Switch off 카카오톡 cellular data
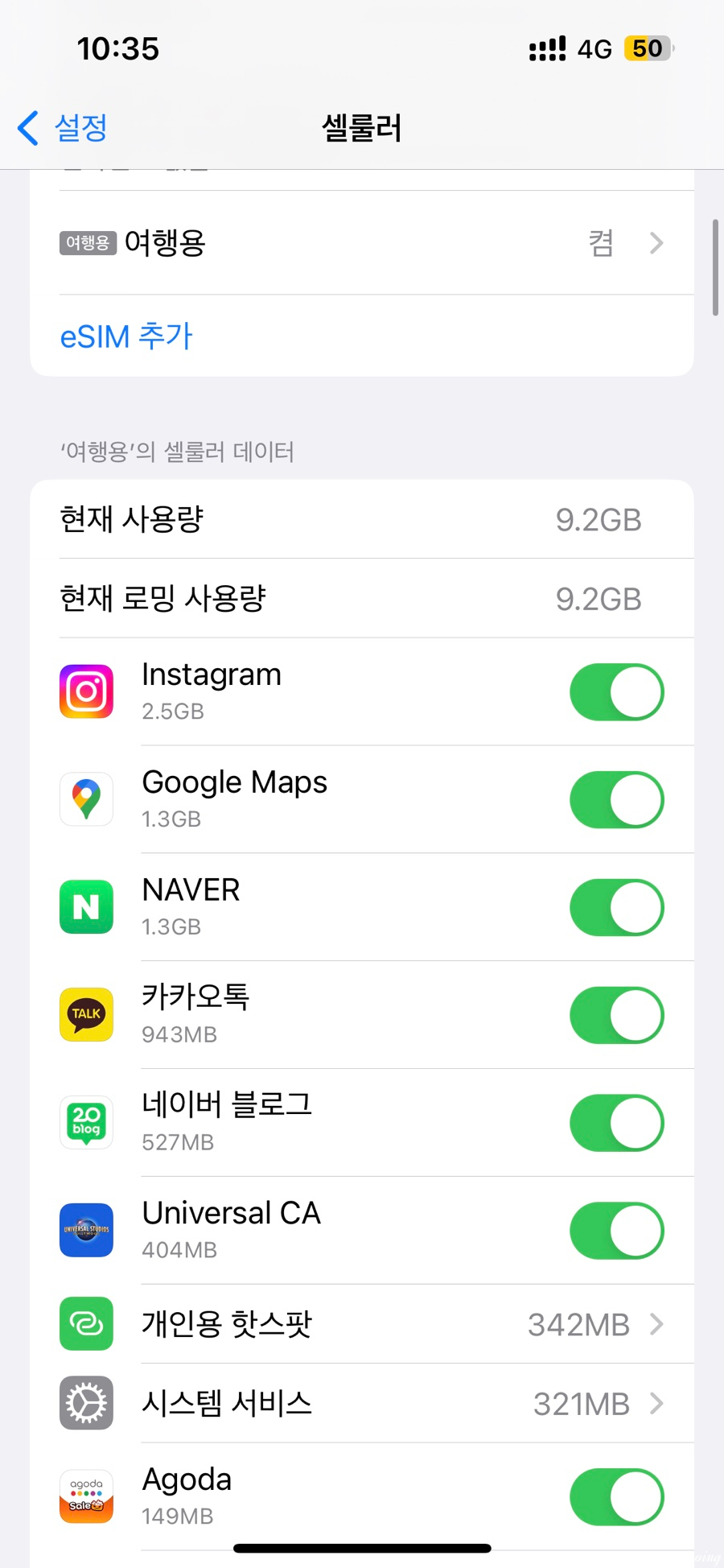Image resolution: width=724 pixels, height=1568 pixels. coord(616,1016)
